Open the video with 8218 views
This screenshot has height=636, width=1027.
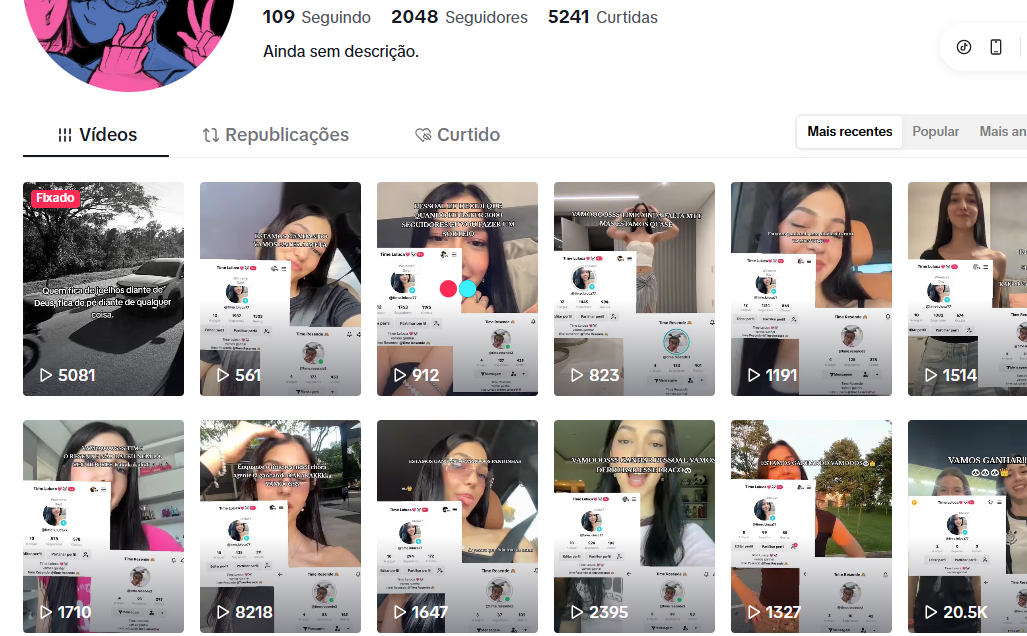pyautogui.click(x=280, y=526)
